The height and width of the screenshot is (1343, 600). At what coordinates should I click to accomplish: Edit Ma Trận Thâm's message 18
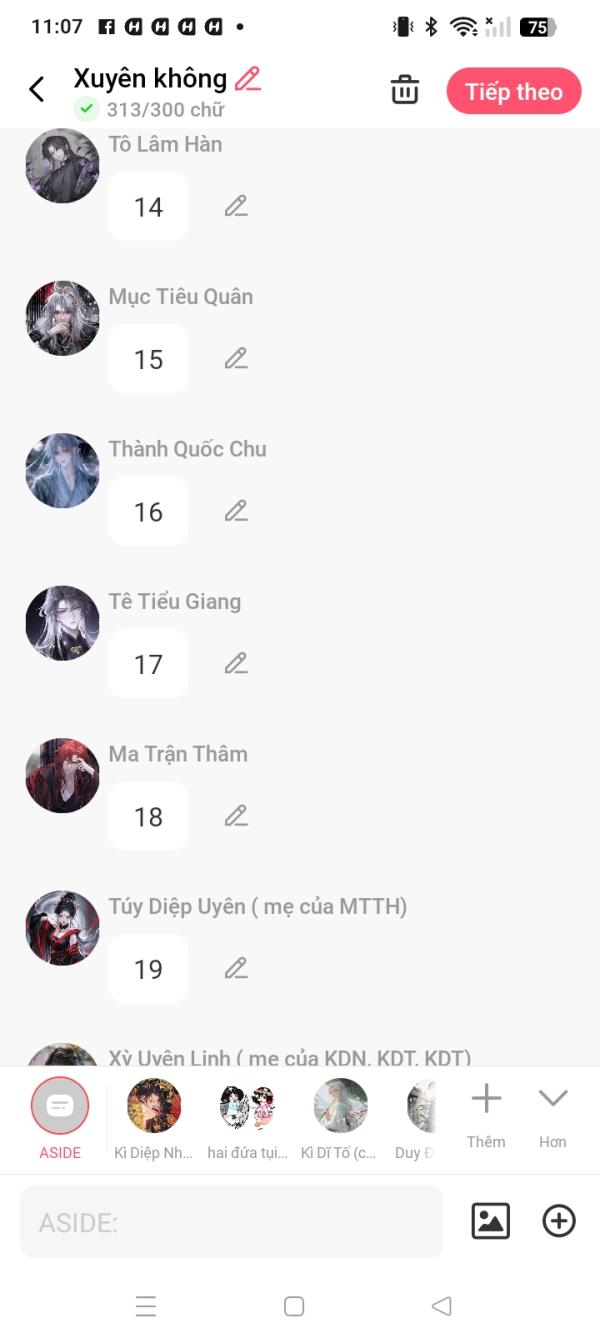236,817
